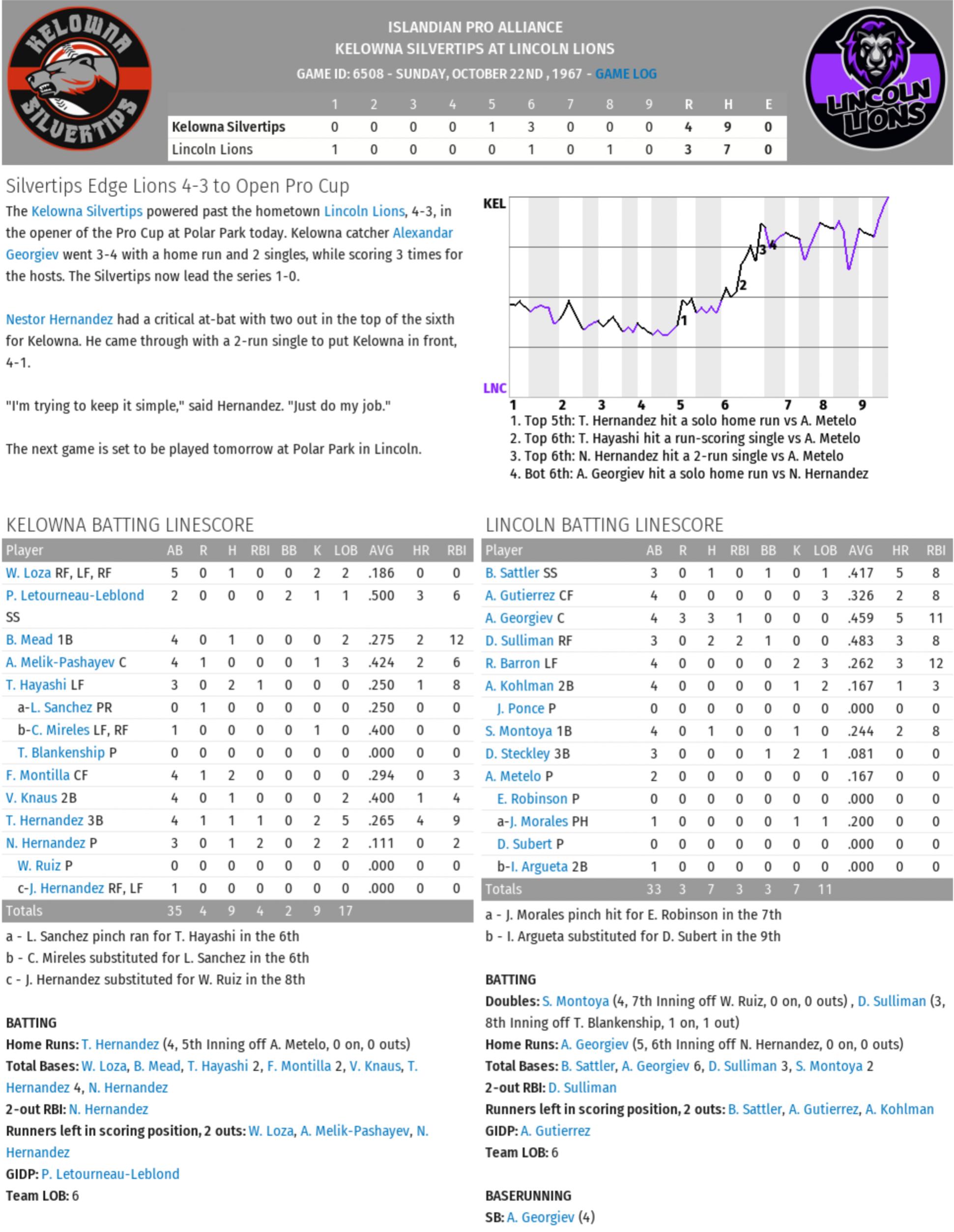The width and height of the screenshot is (954, 1232).
Task: Tap A. Georgiev beside SB under Baserunning
Action: click(x=540, y=1217)
